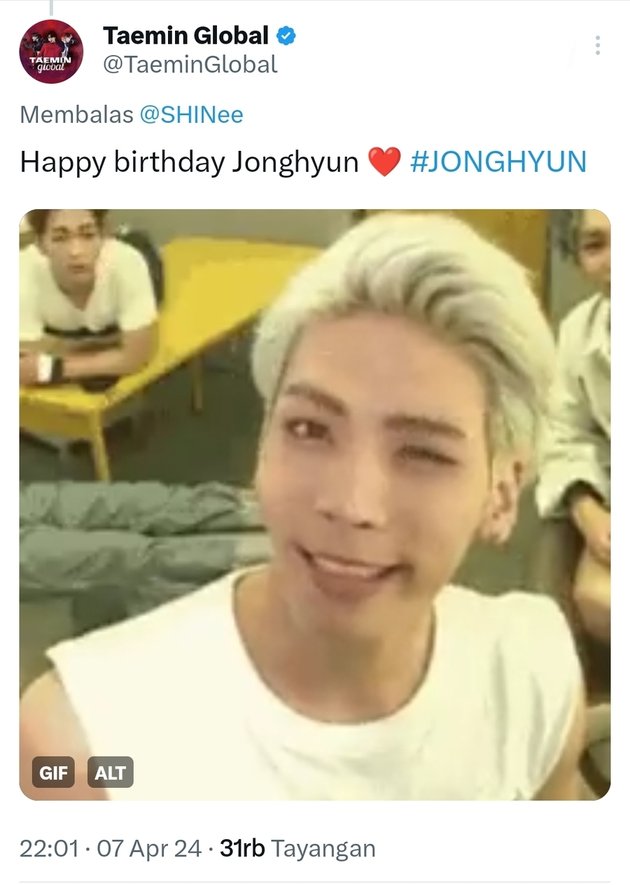Open the Taemin Global account name
Image resolution: width=630 pixels, height=885 pixels.
pos(185,36)
